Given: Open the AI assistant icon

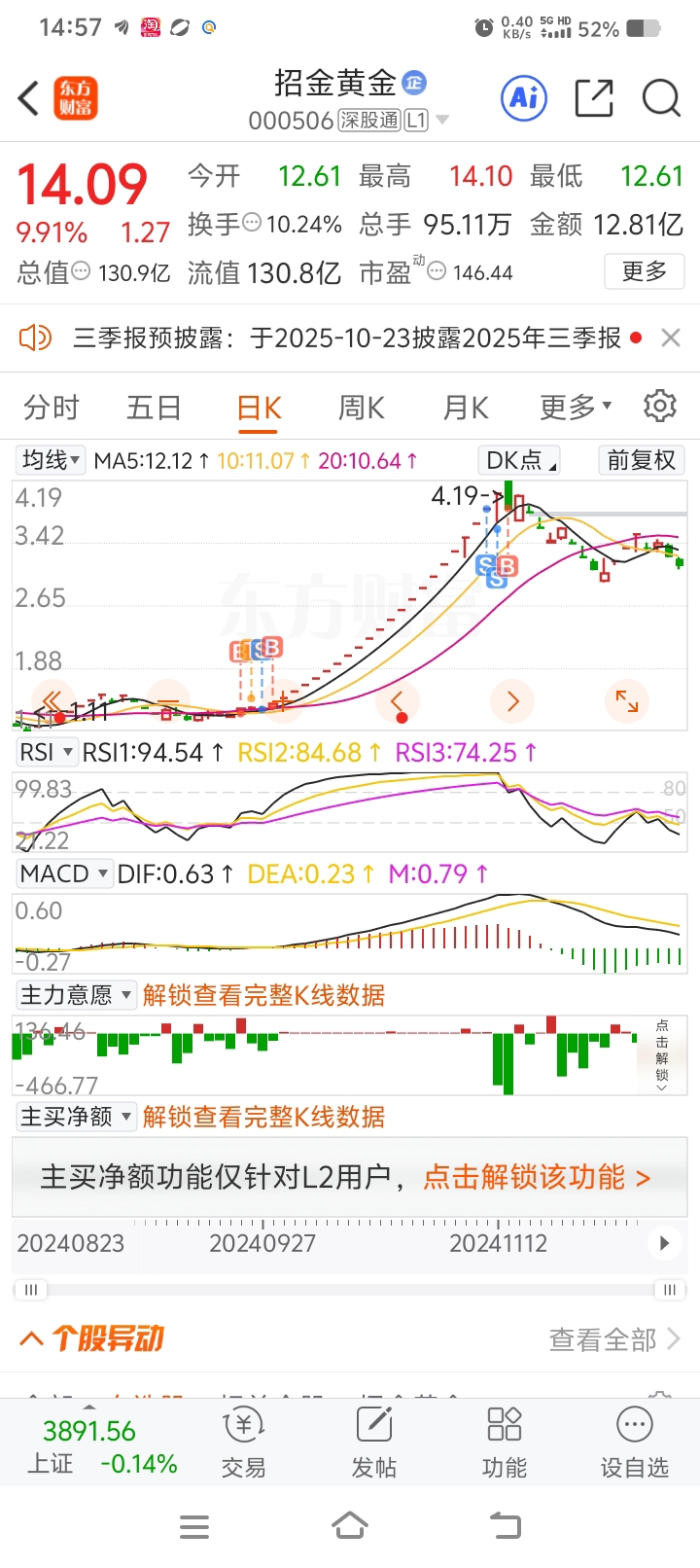Looking at the screenshot, I should coord(524,98).
